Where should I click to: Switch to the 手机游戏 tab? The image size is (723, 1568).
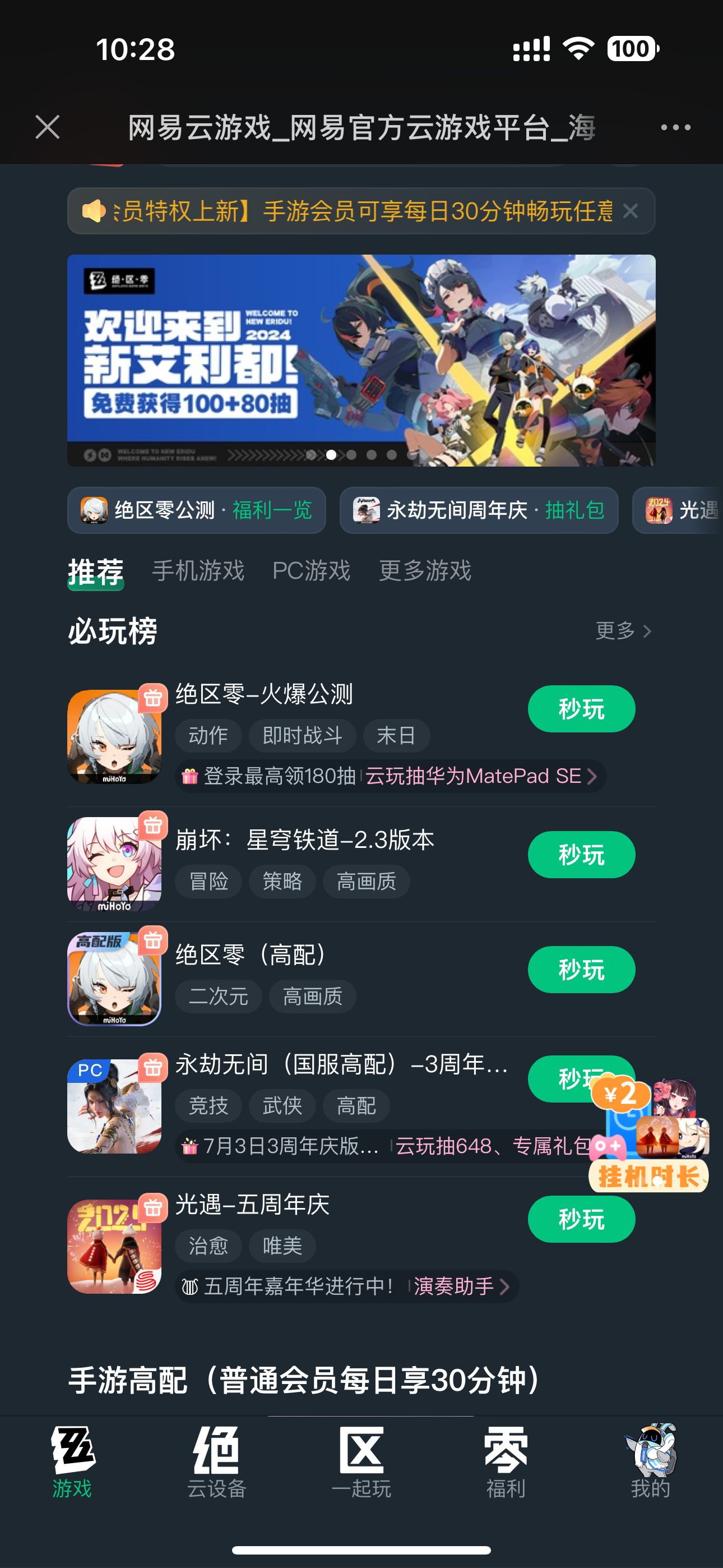[x=198, y=571]
